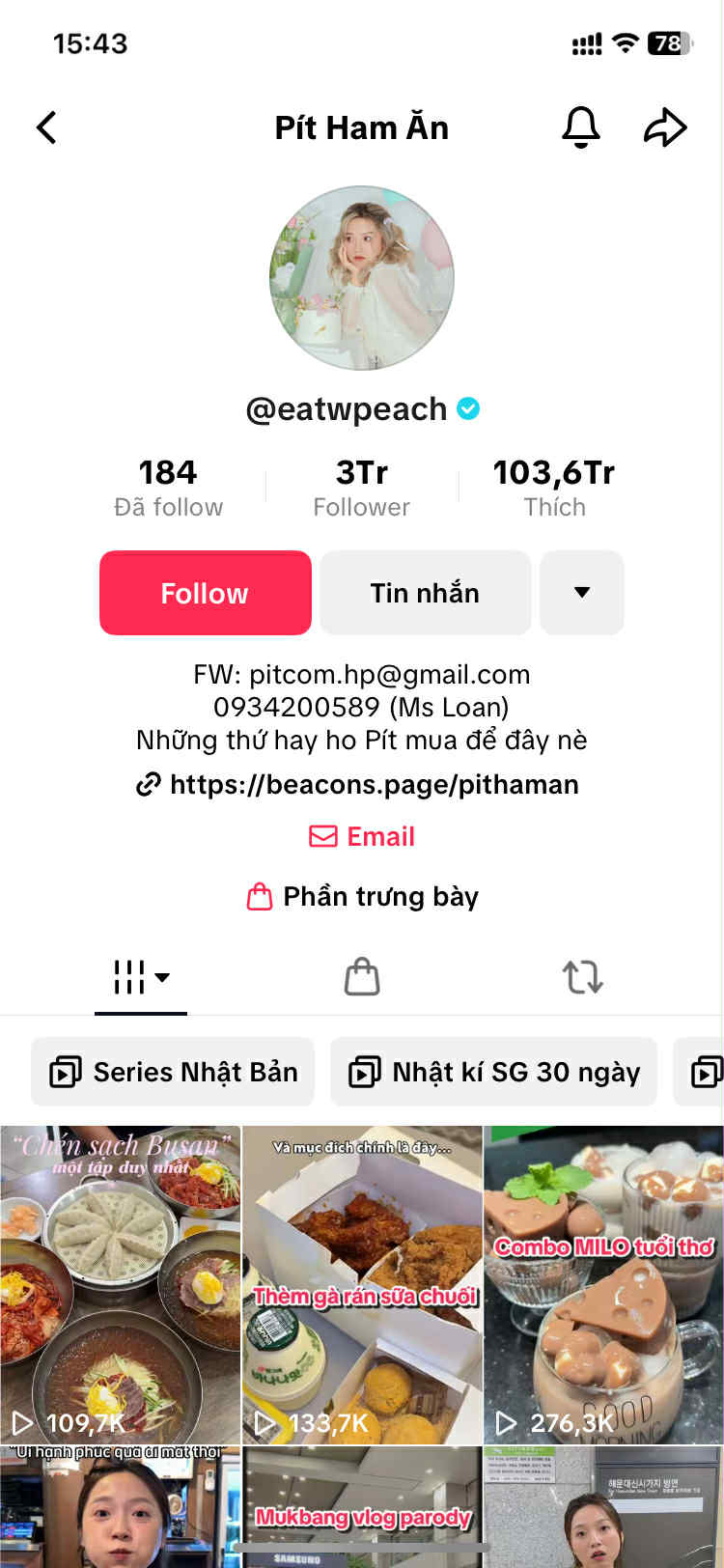Follow the @eatwpeach account
The height and width of the screenshot is (1568, 724).
(206, 593)
